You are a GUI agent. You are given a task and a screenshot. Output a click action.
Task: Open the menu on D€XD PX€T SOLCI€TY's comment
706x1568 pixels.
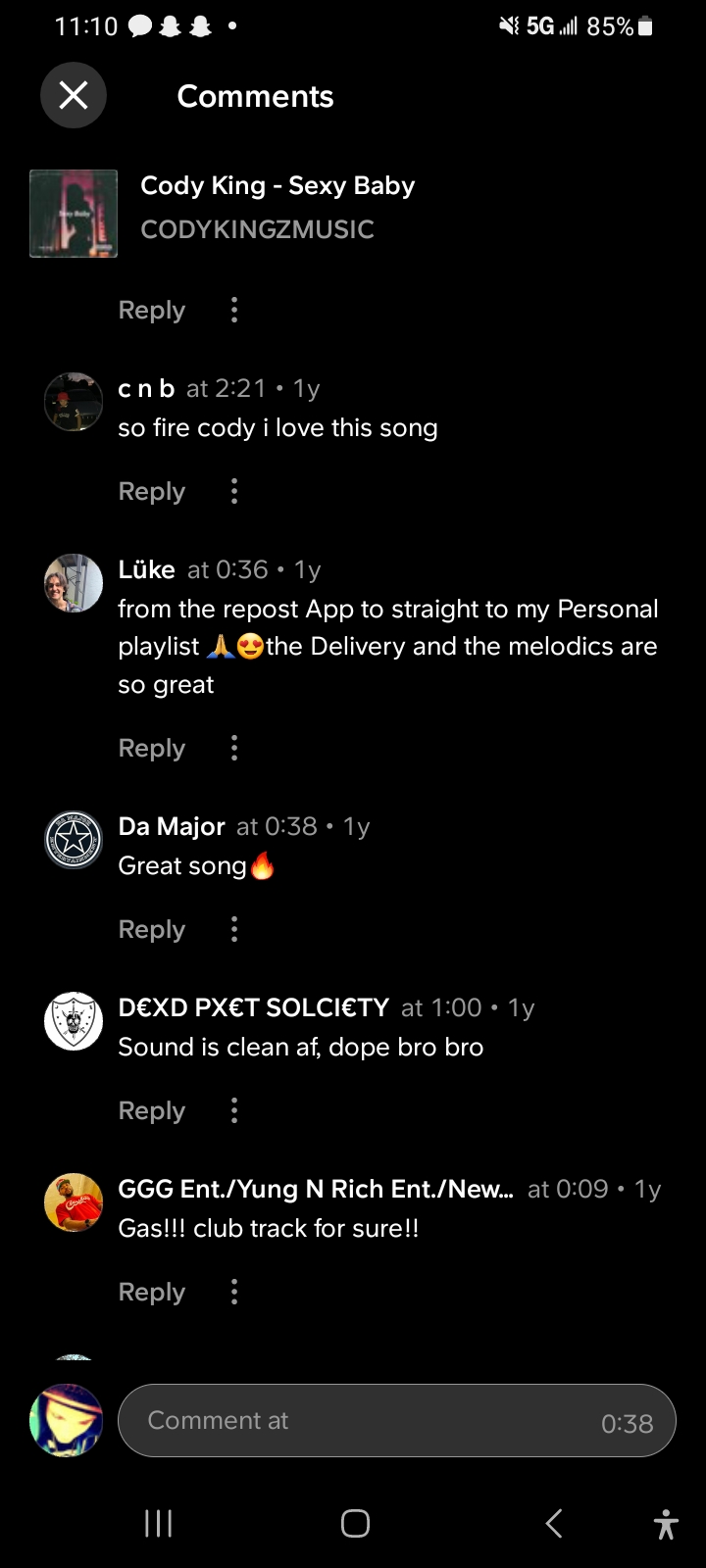[x=233, y=1110]
